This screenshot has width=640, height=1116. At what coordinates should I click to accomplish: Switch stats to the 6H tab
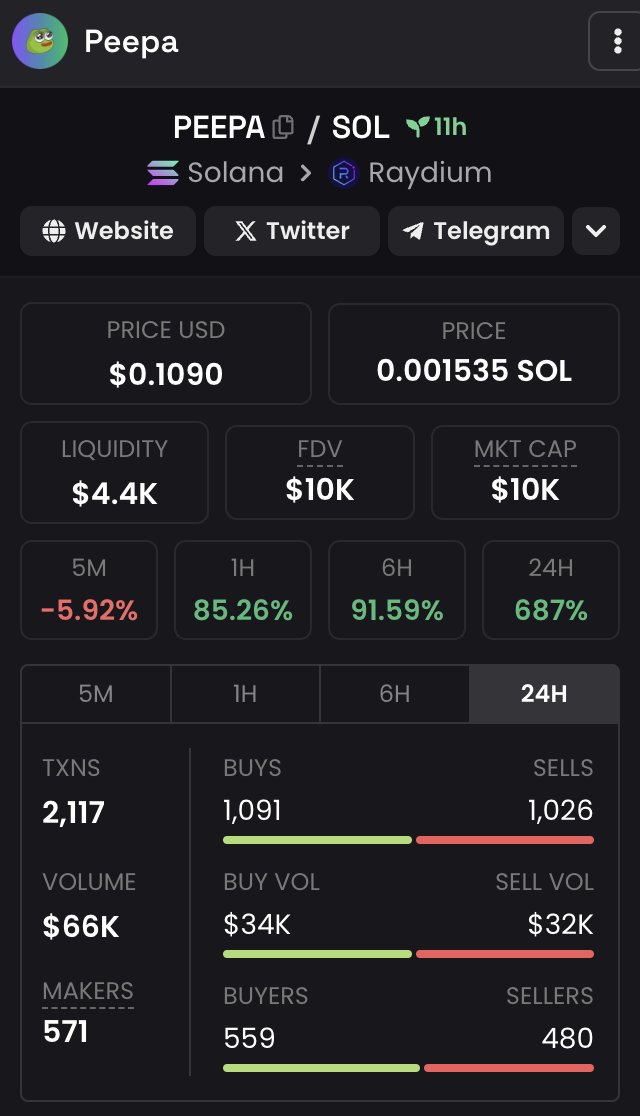pos(394,694)
